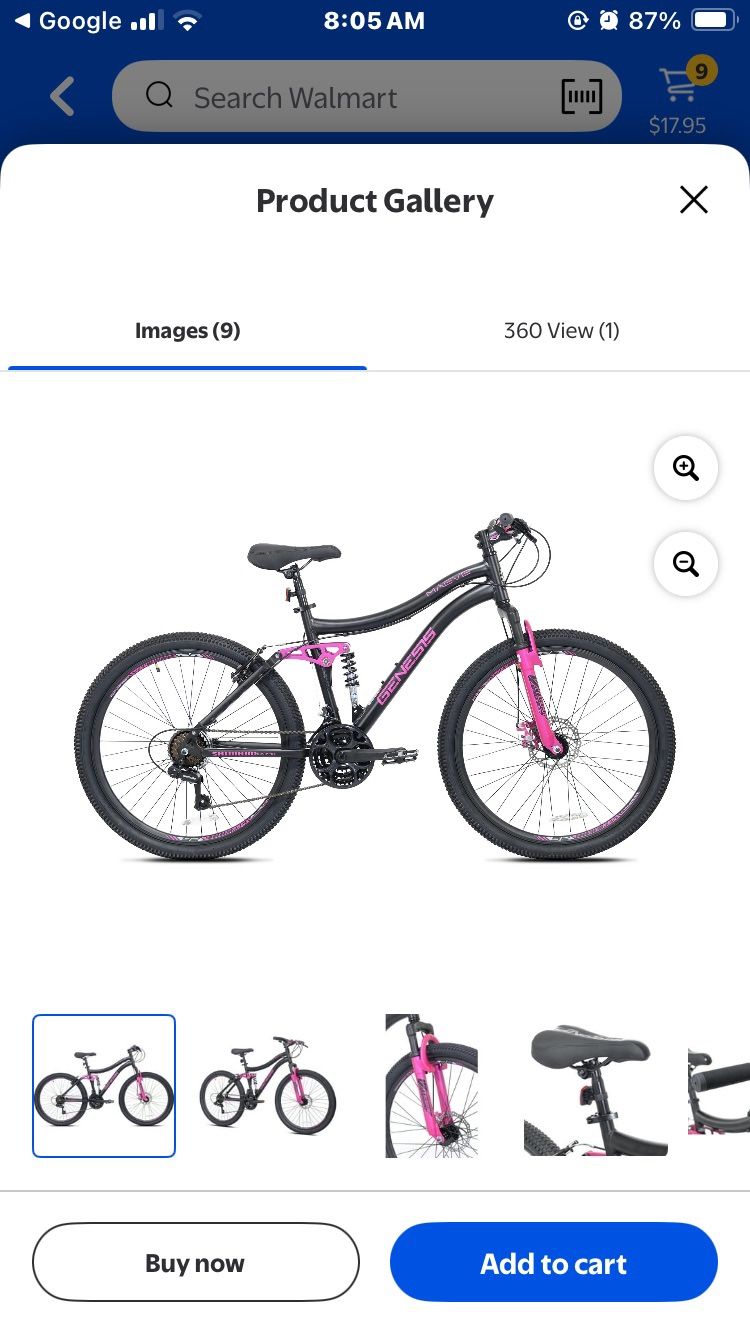The image size is (750, 1334).
Task: Switch to the 360 View tab
Action: [562, 330]
